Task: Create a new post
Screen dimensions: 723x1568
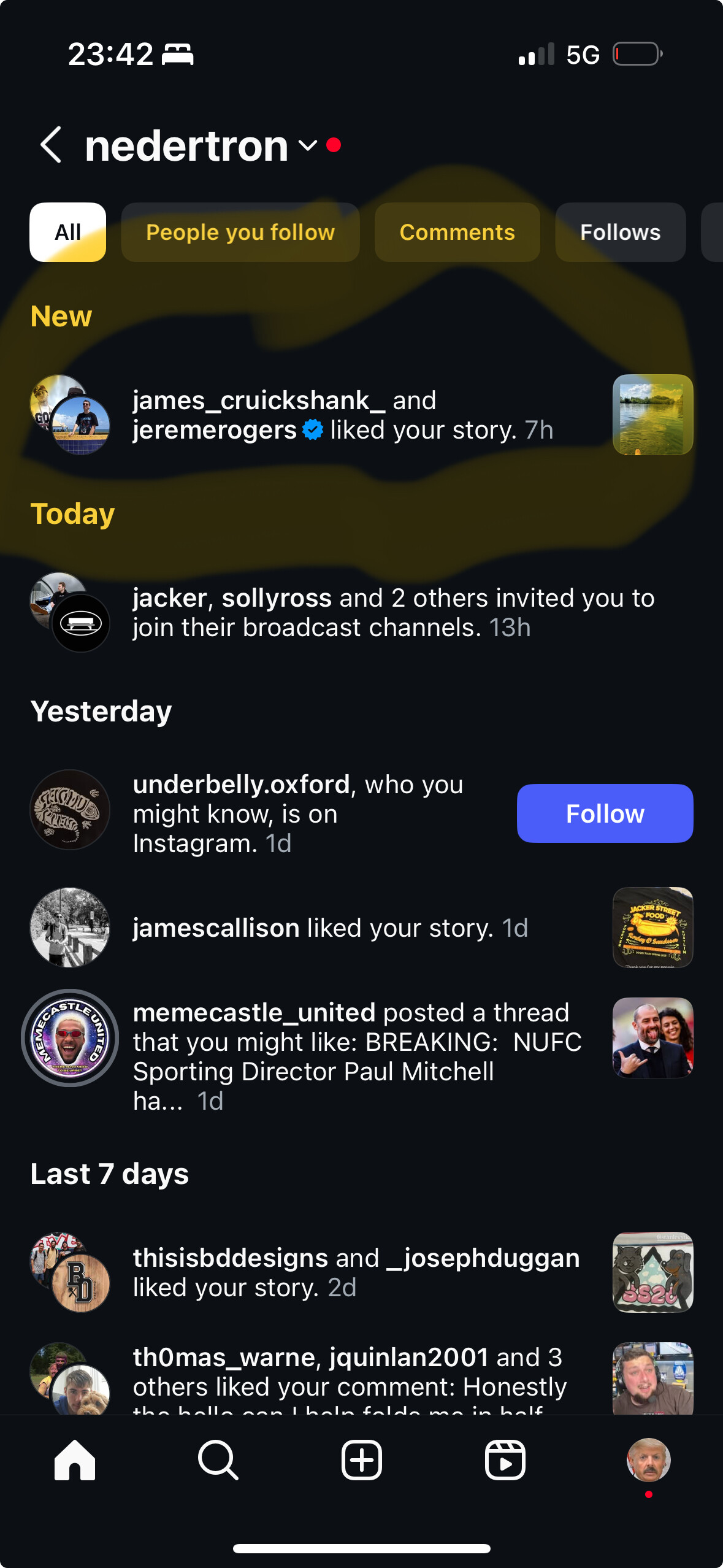Action: tap(361, 1460)
